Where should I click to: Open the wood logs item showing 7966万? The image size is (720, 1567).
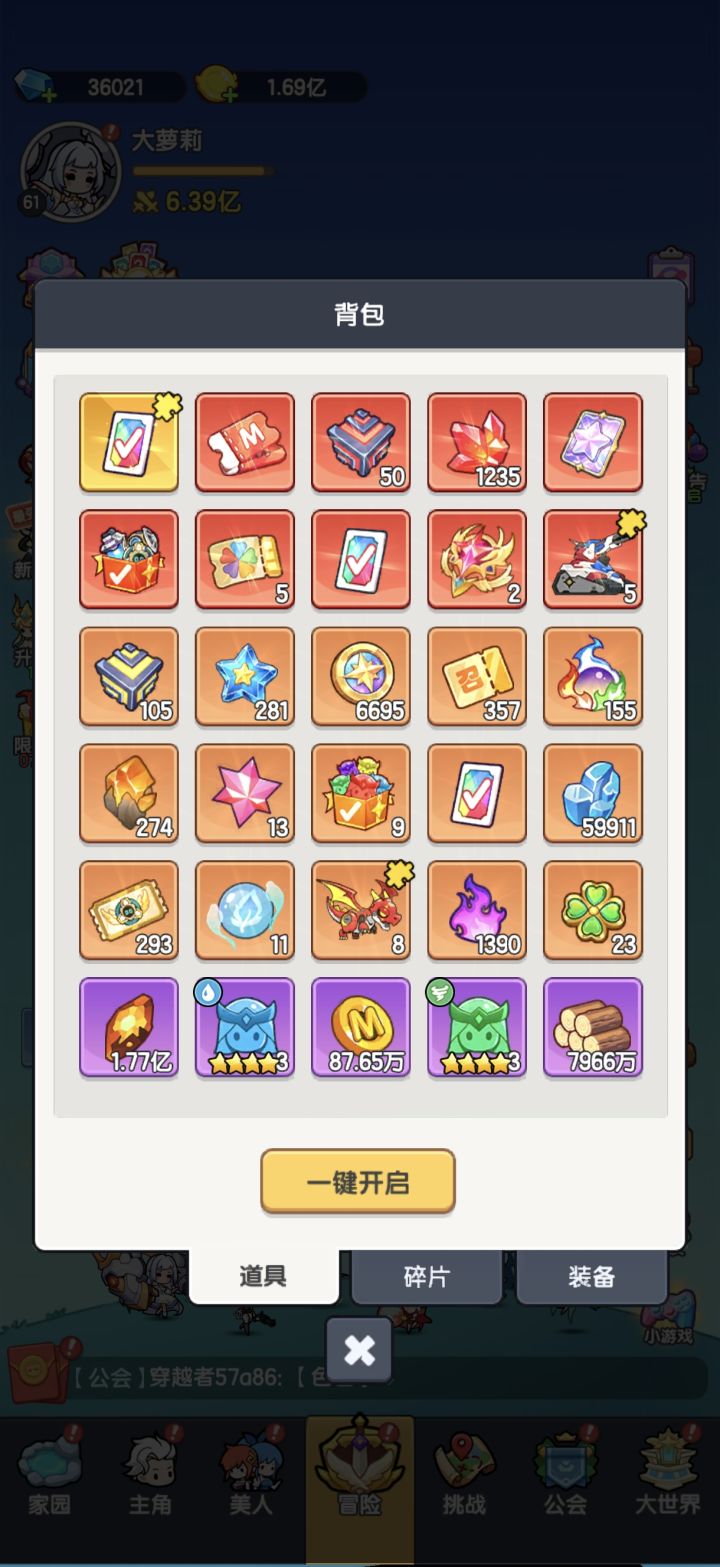pyautogui.click(x=593, y=1027)
